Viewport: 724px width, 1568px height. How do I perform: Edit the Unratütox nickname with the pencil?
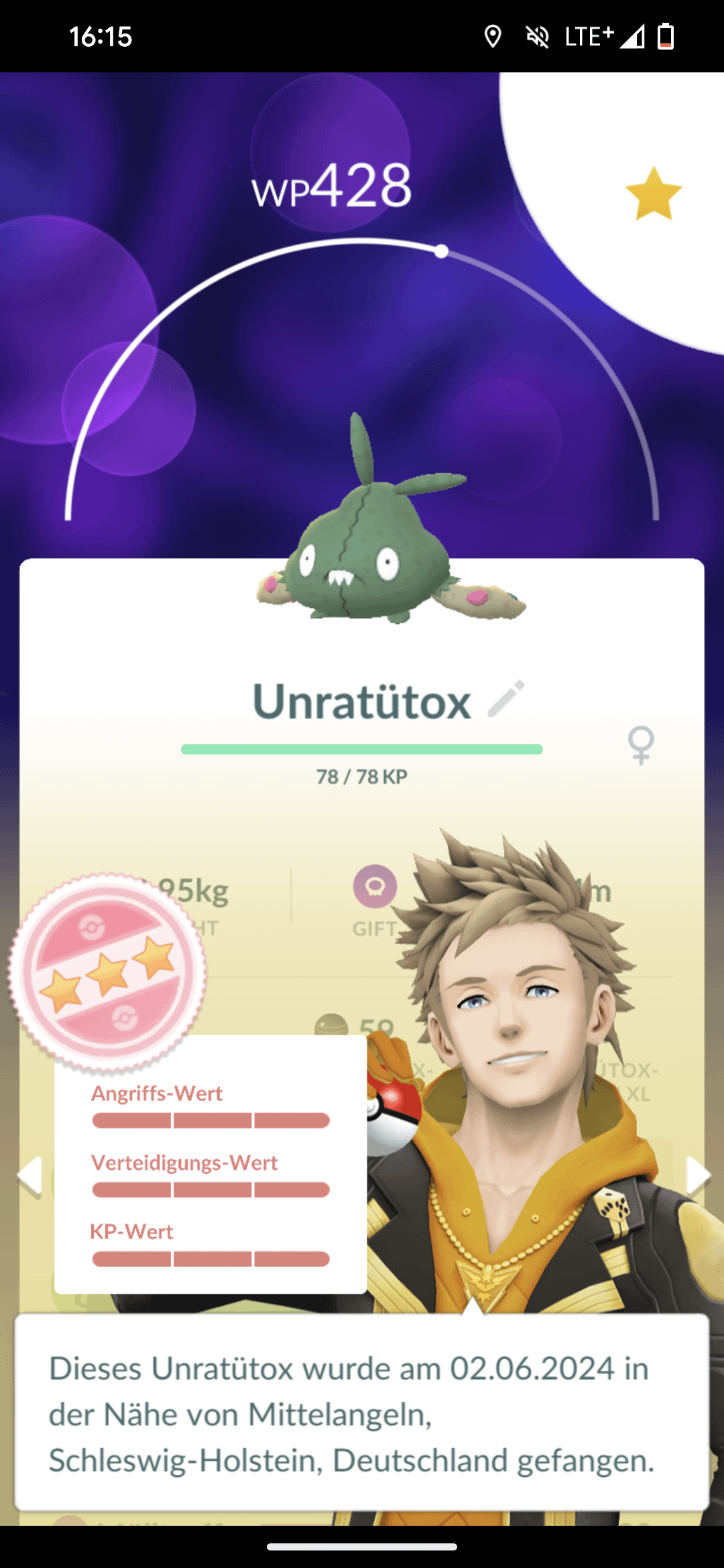pyautogui.click(x=506, y=699)
